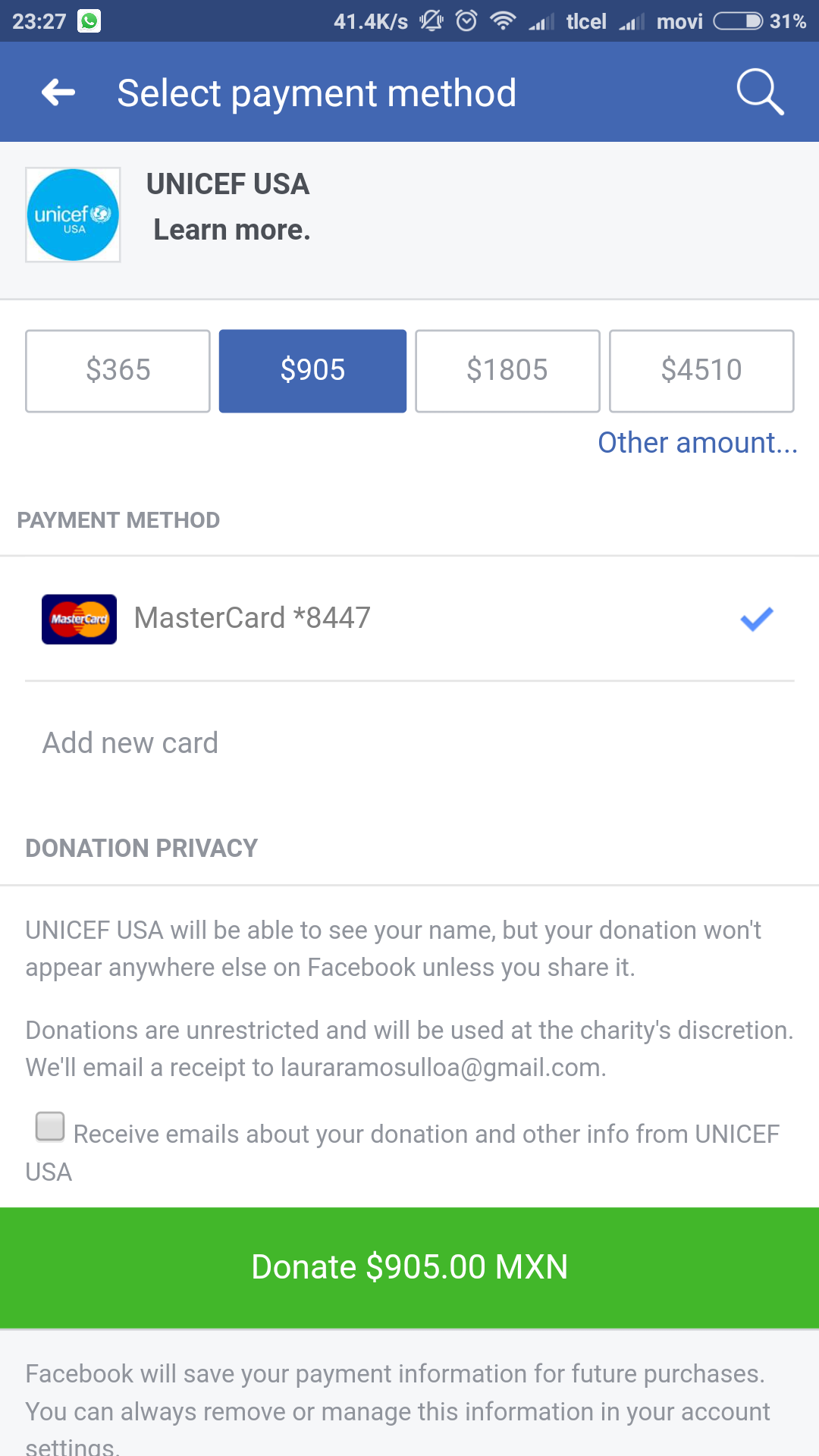This screenshot has height=1456, width=819.
Task: Select the $365 donation amount
Action: (118, 371)
